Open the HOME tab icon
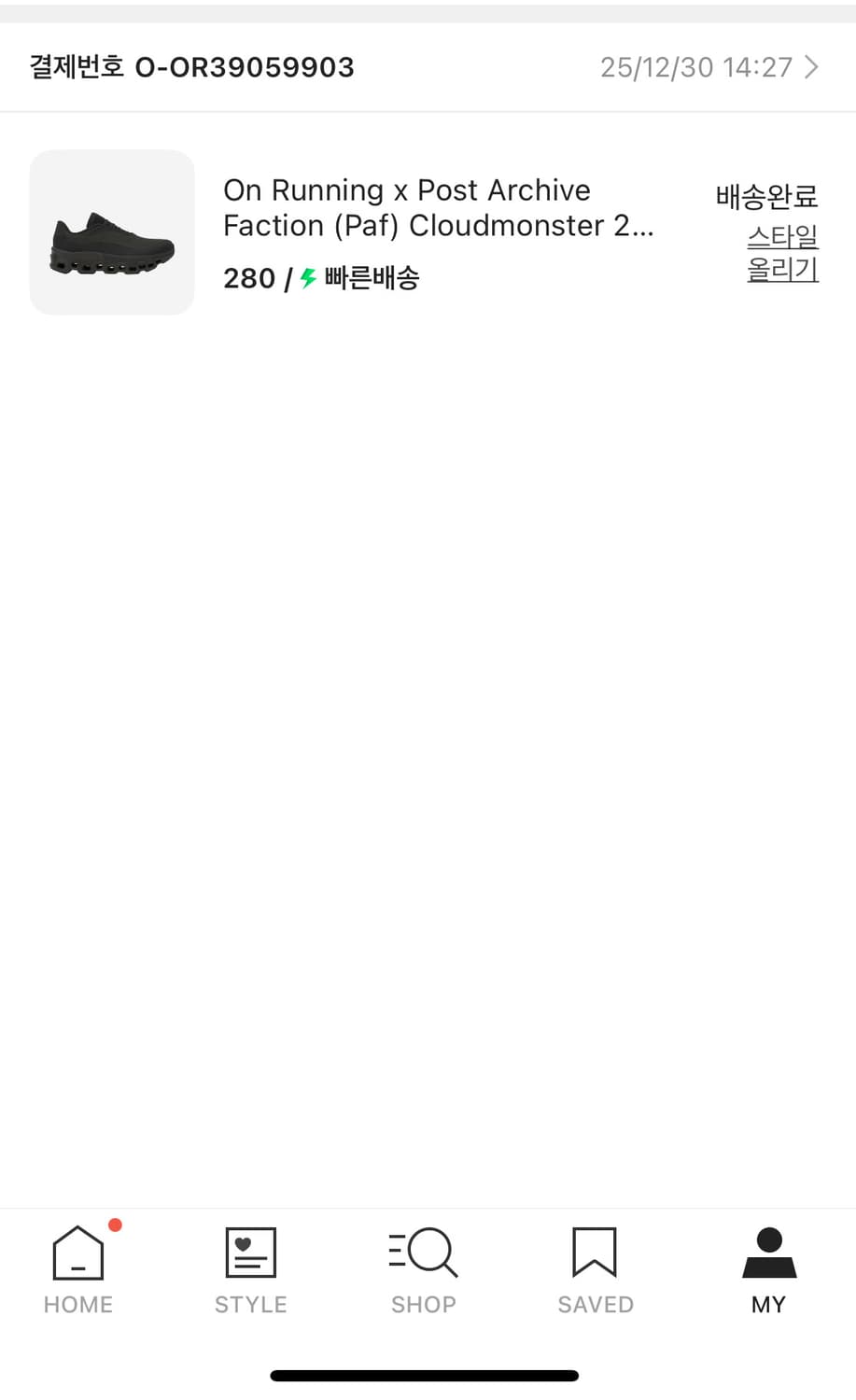Screen dimensions: 856x1400 (77, 1253)
